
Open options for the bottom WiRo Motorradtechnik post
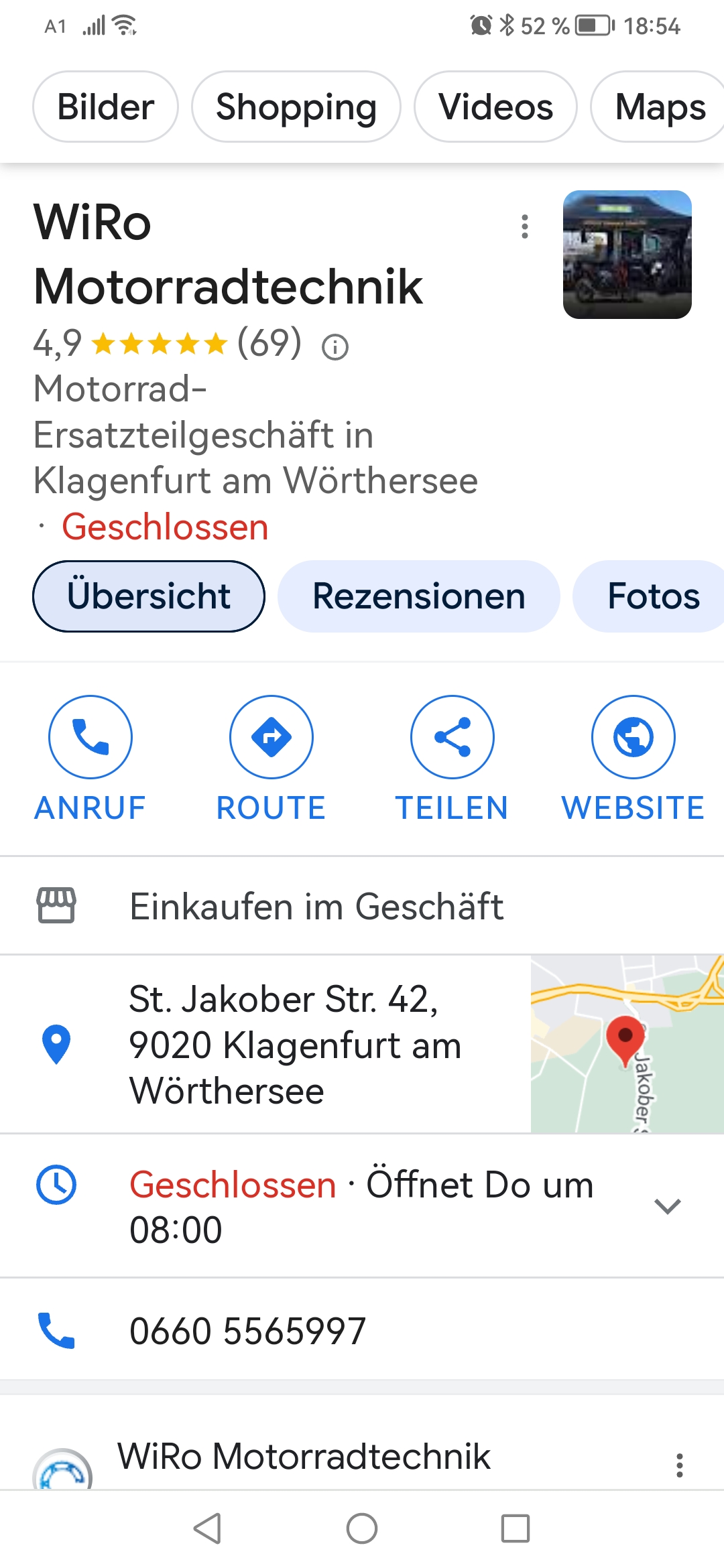coord(680,1465)
